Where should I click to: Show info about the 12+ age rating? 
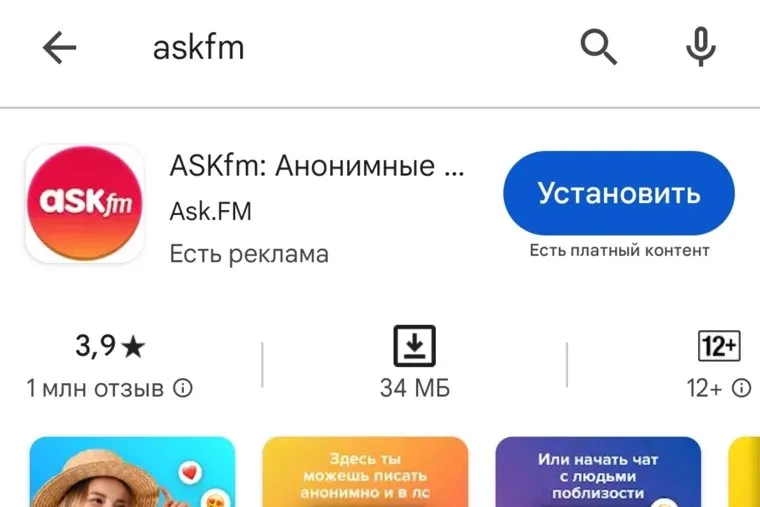[741, 388]
